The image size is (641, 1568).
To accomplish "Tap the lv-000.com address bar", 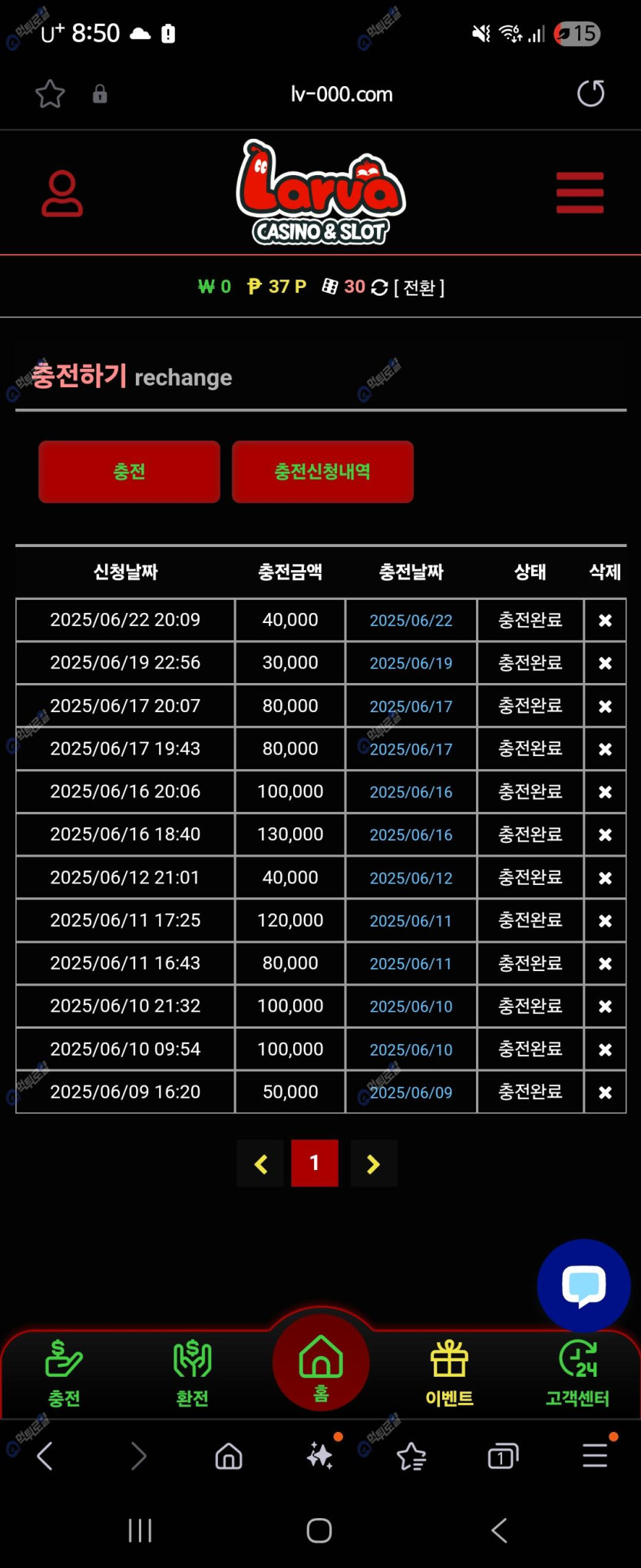I will (342, 94).
